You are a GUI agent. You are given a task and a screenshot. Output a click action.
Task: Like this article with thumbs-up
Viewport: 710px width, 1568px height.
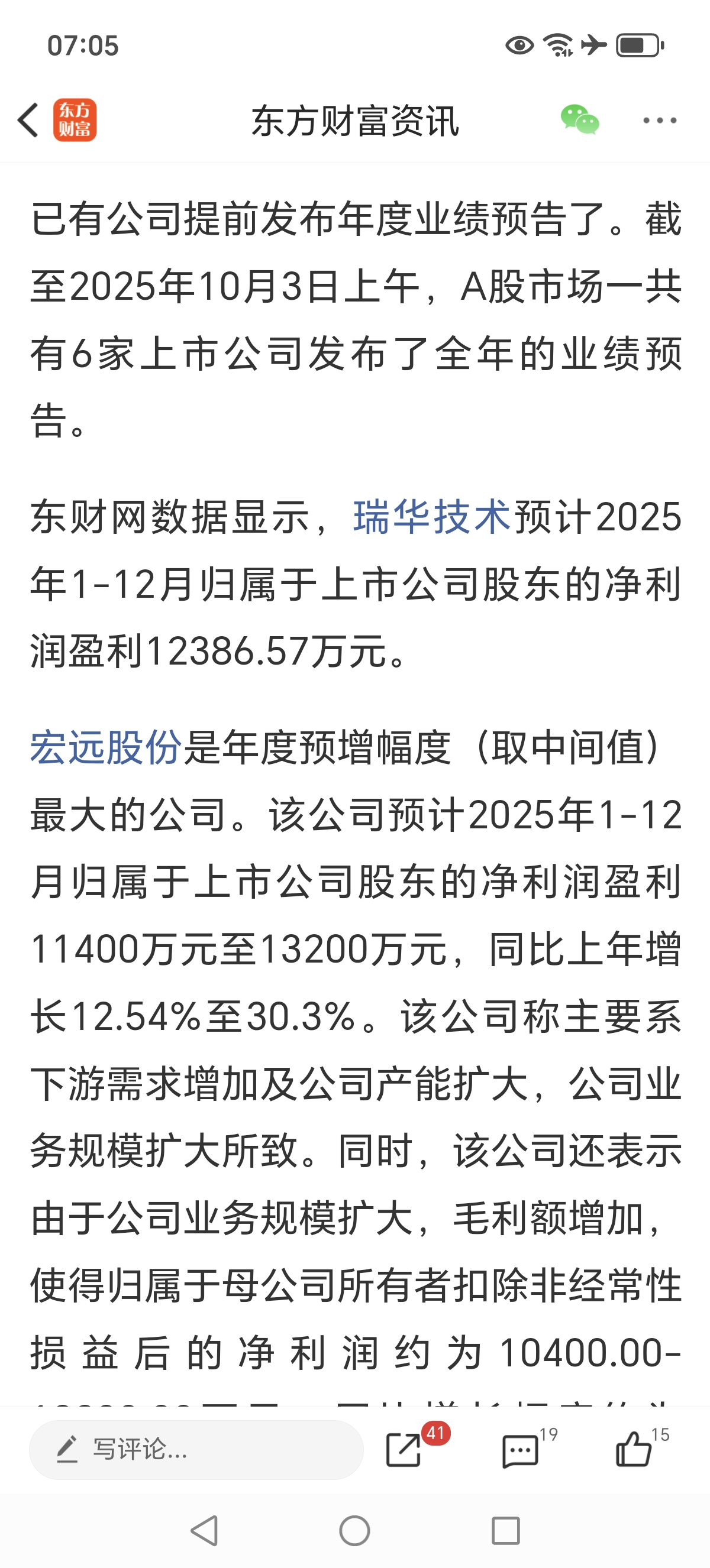[x=634, y=1449]
